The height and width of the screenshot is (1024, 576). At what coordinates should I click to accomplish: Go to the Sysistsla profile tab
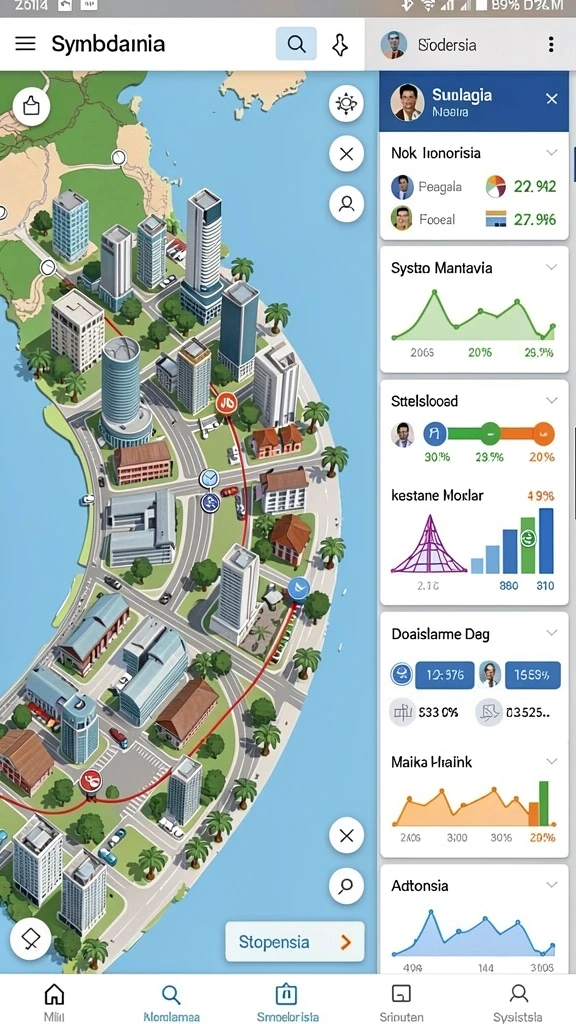(x=518, y=1002)
